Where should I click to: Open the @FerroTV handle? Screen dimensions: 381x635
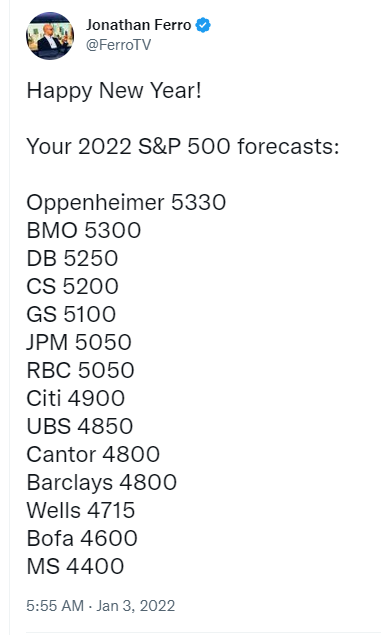pyautogui.click(x=118, y=45)
